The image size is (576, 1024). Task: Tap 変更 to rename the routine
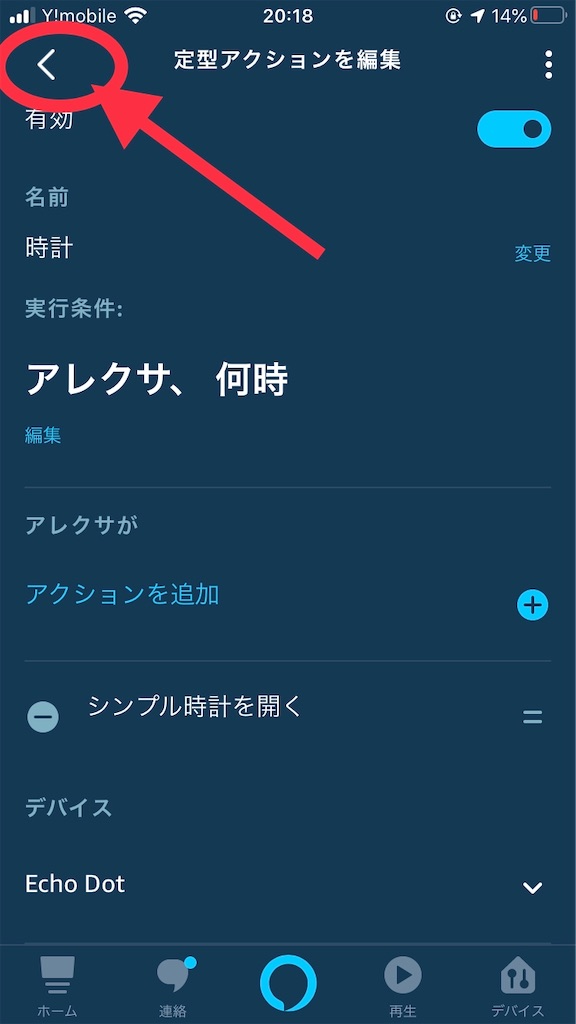click(532, 253)
